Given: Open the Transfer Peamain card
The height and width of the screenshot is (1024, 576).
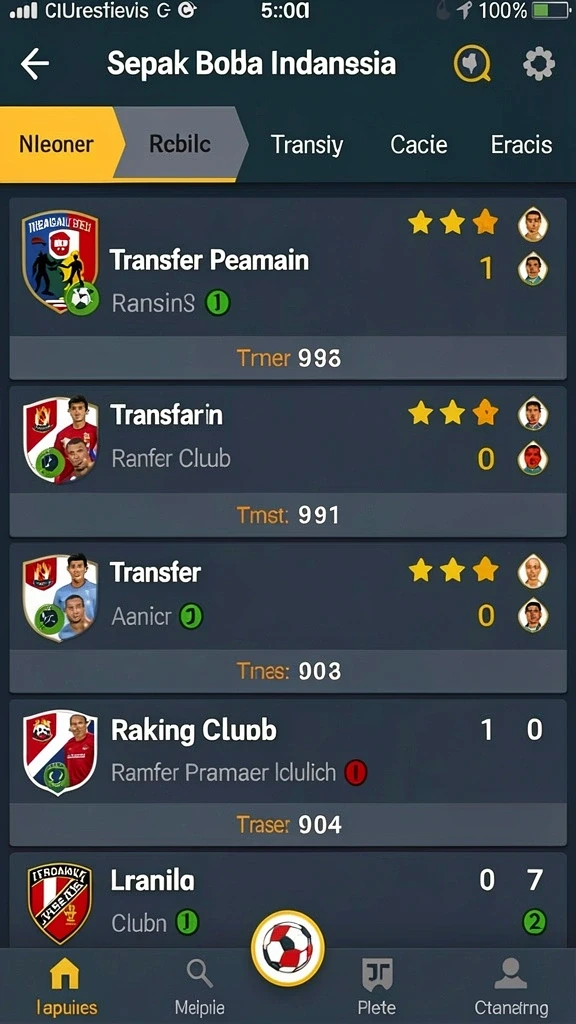Looking at the screenshot, I should click(288, 288).
